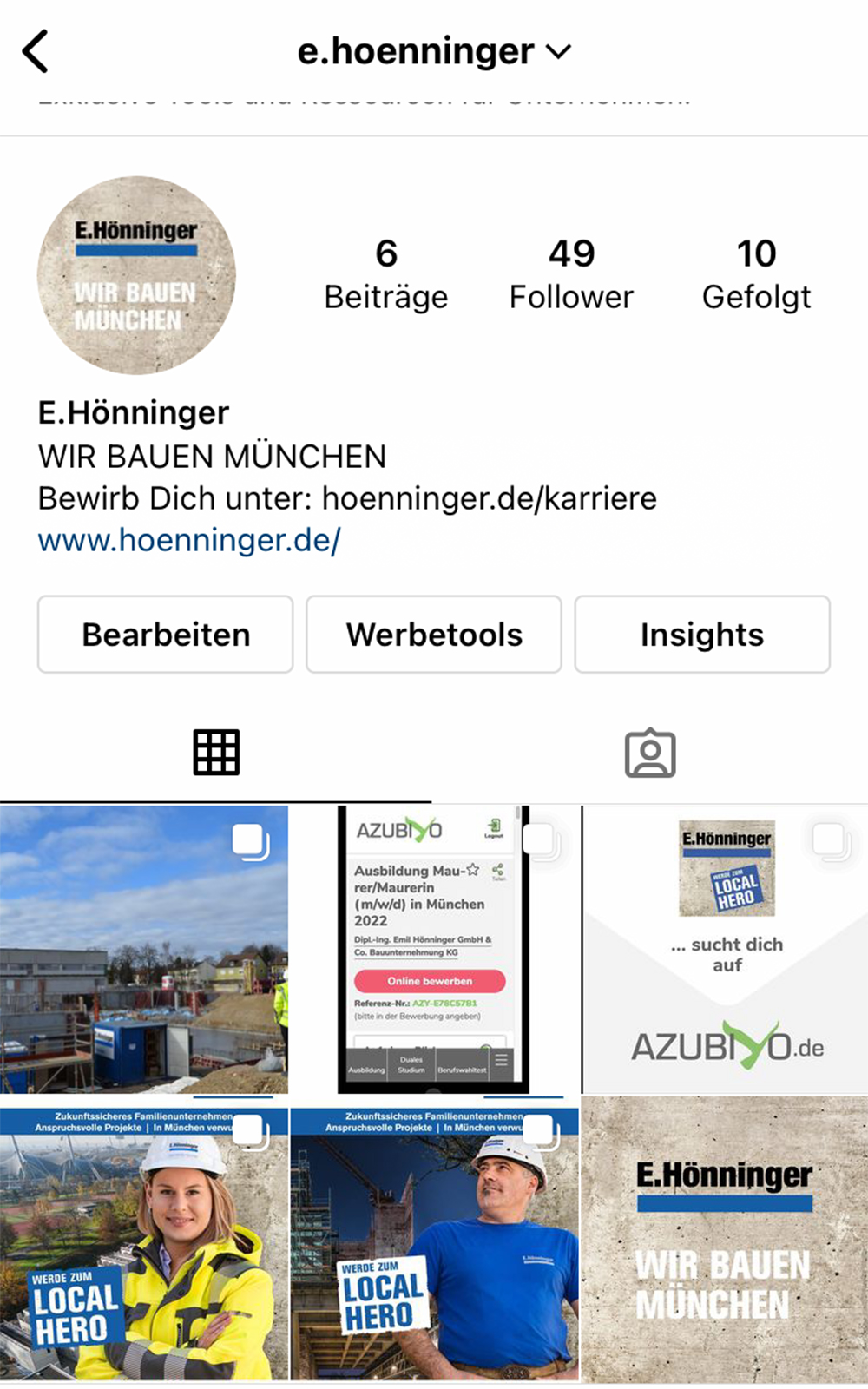The height and width of the screenshot is (1389, 868).
Task: Open Werbetools
Action: tap(434, 635)
